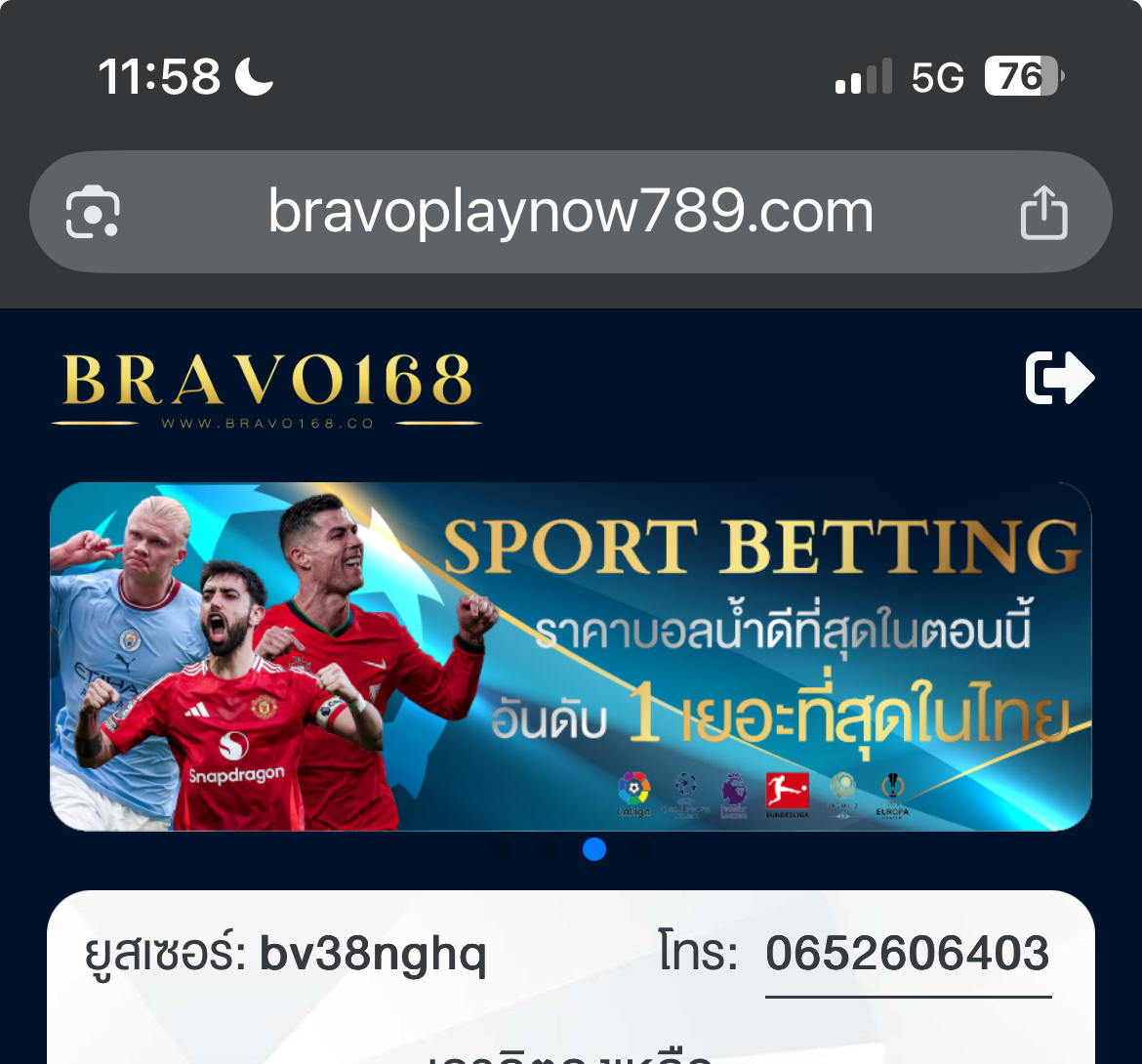Jump to the fourth banner indicator dot
Screen dimensions: 1142x1064
[641, 849]
